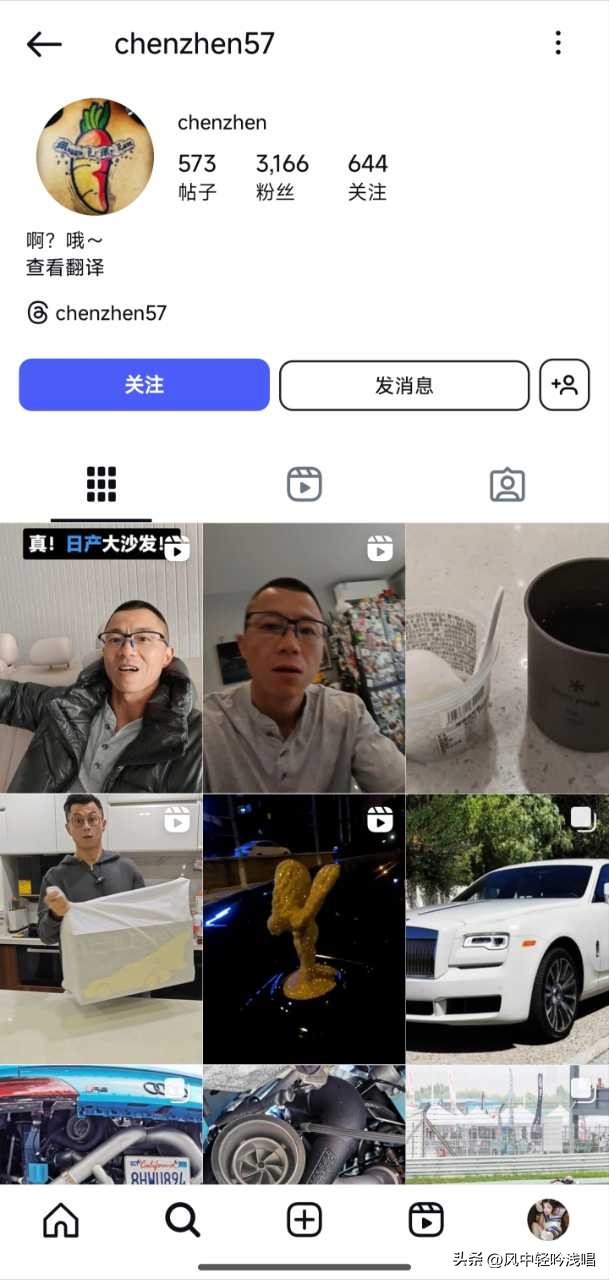Go to the Home feed
The height and width of the screenshot is (1280, 609).
[61, 1220]
